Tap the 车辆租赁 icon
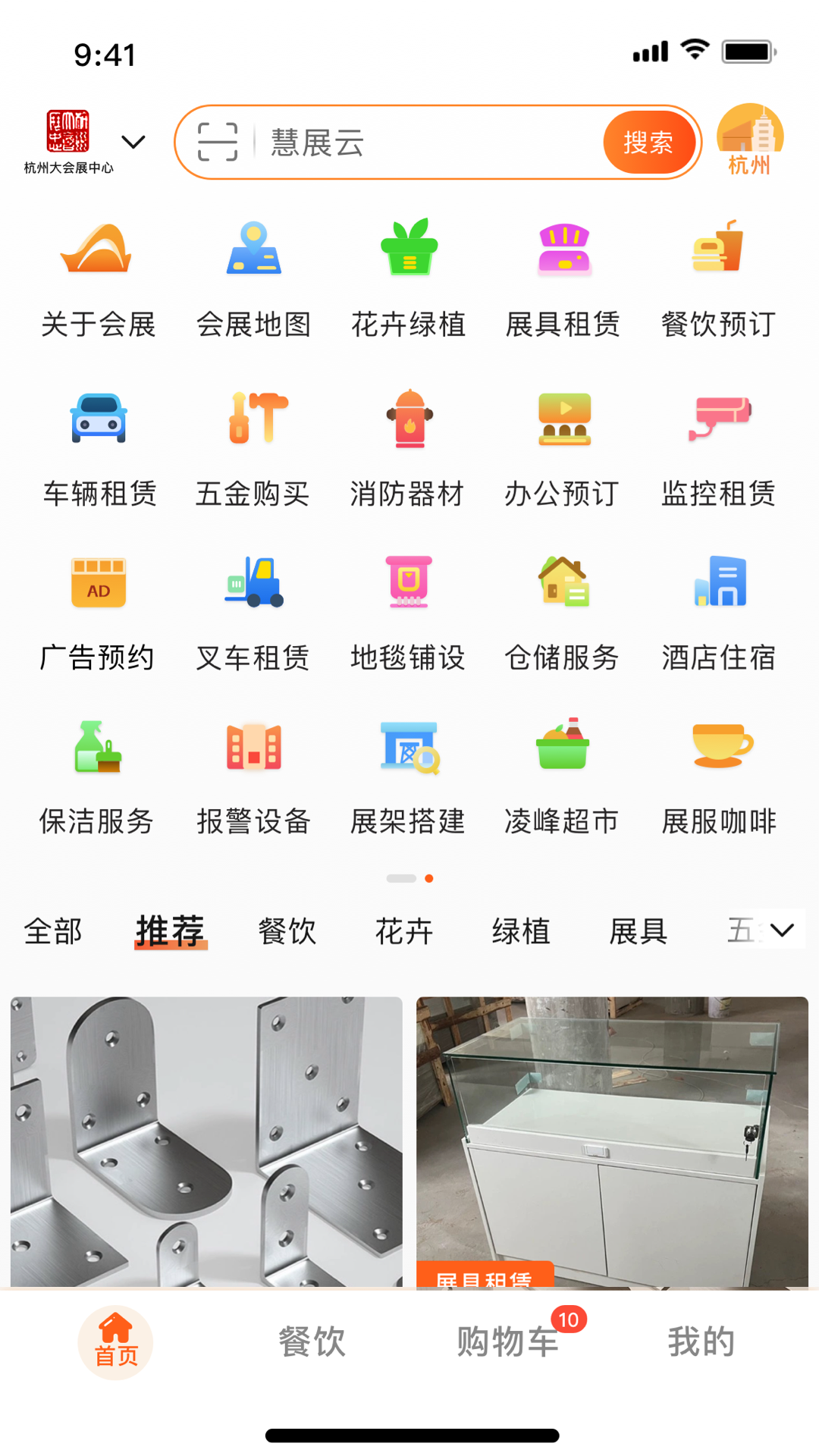 point(99,419)
